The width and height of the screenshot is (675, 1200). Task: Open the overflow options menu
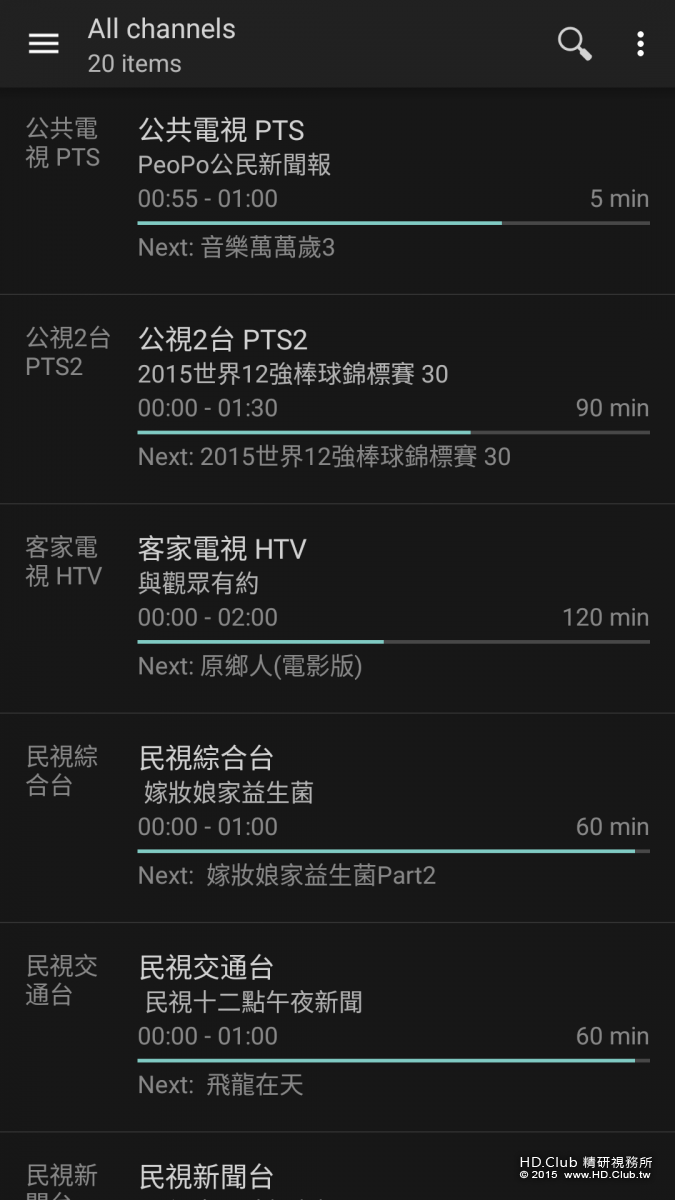tap(640, 44)
